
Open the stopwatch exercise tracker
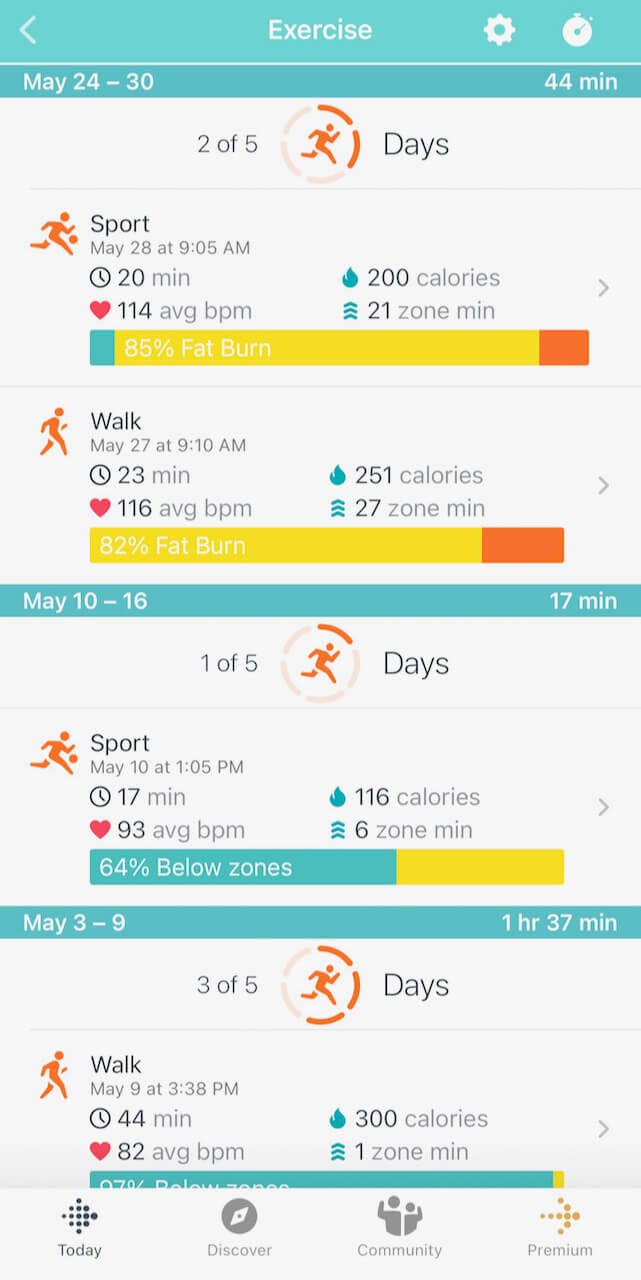pyautogui.click(x=577, y=30)
